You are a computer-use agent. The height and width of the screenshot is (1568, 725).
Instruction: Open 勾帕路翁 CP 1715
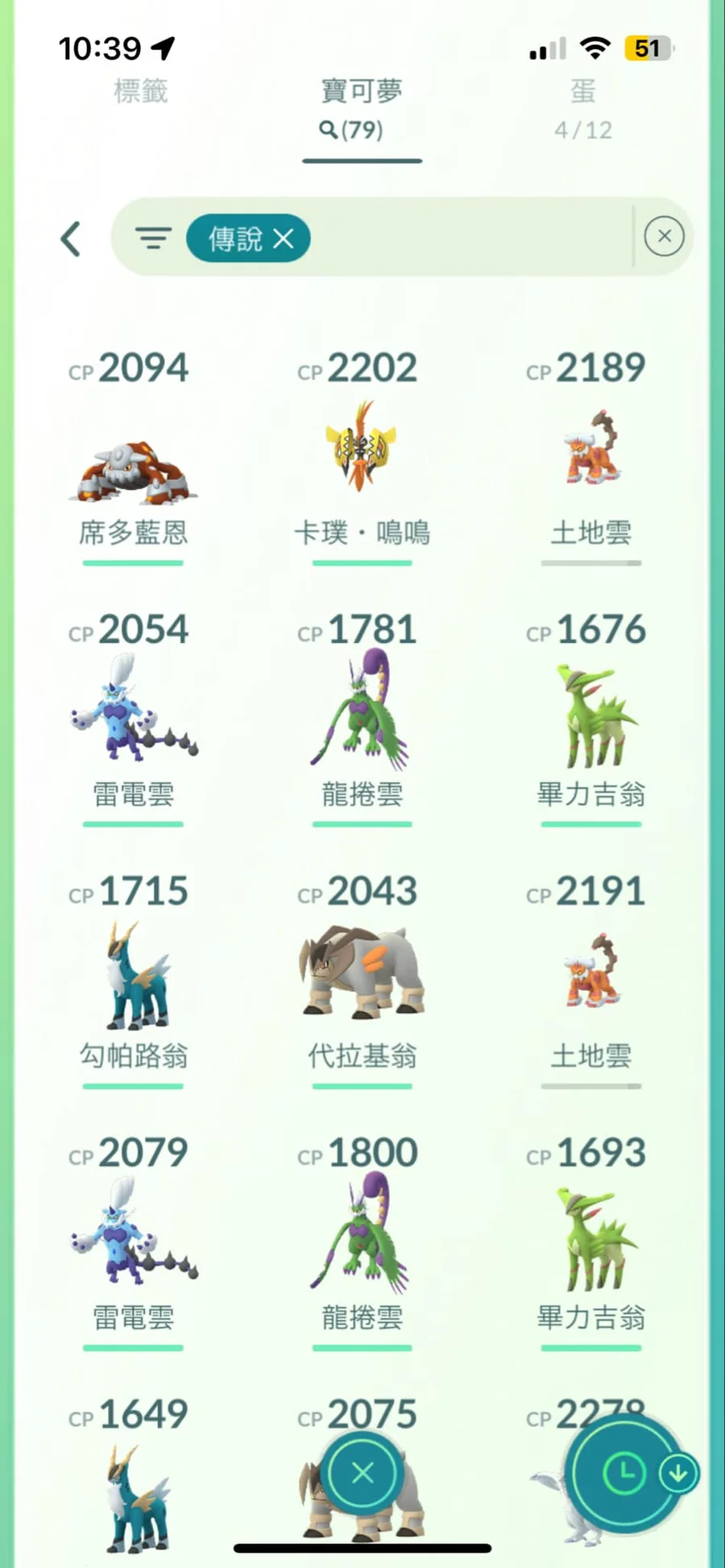pyautogui.click(x=134, y=975)
